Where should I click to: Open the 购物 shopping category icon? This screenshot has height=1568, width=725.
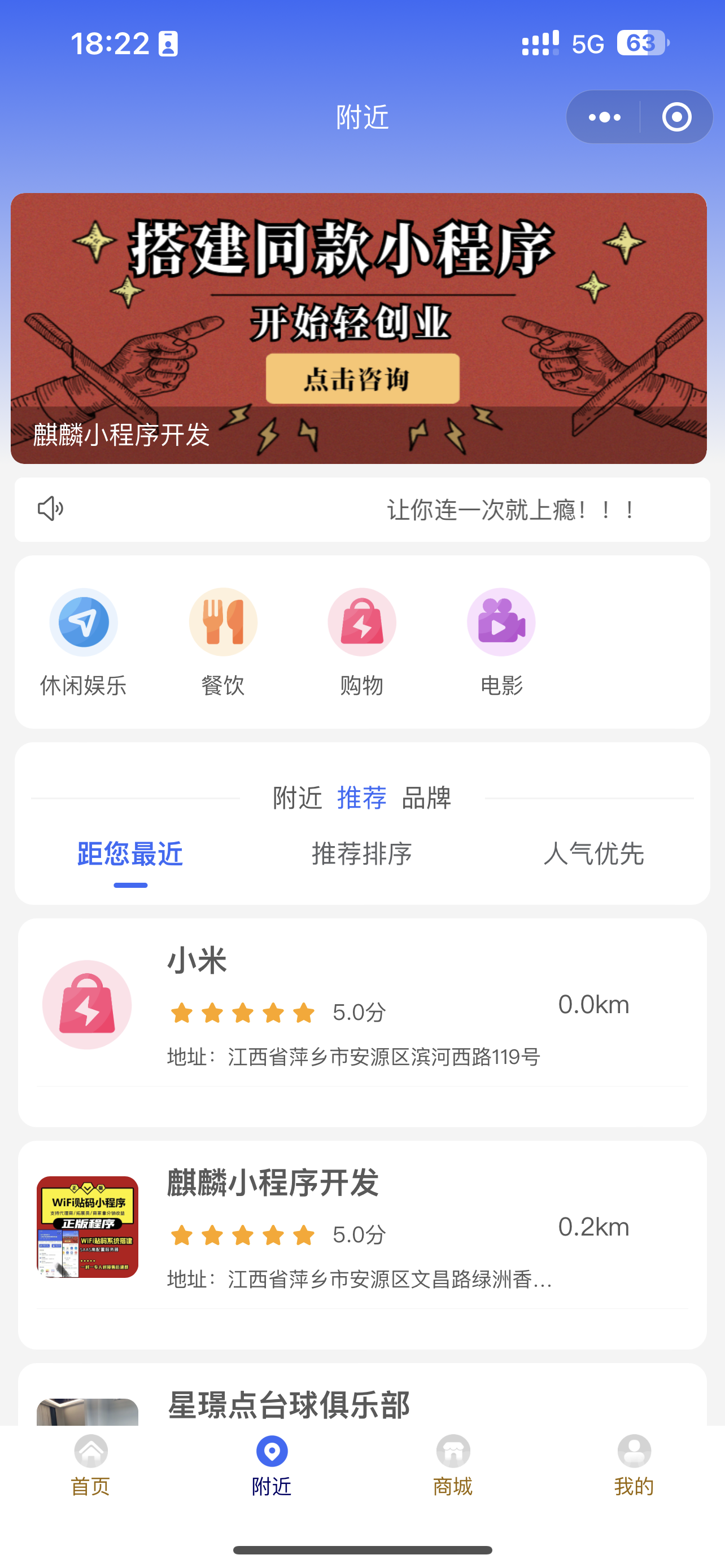(x=361, y=621)
